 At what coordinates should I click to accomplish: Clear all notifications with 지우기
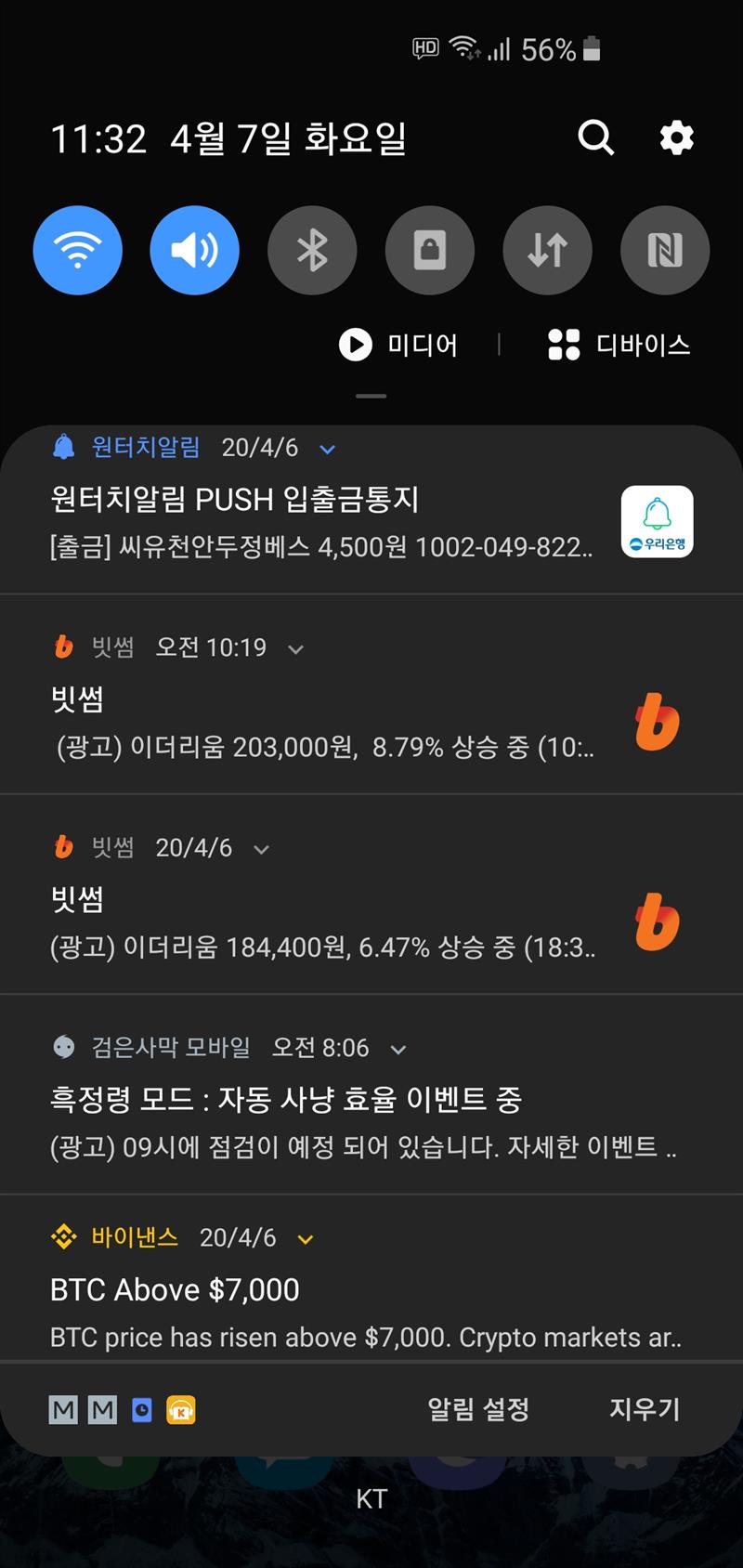coord(645,1409)
